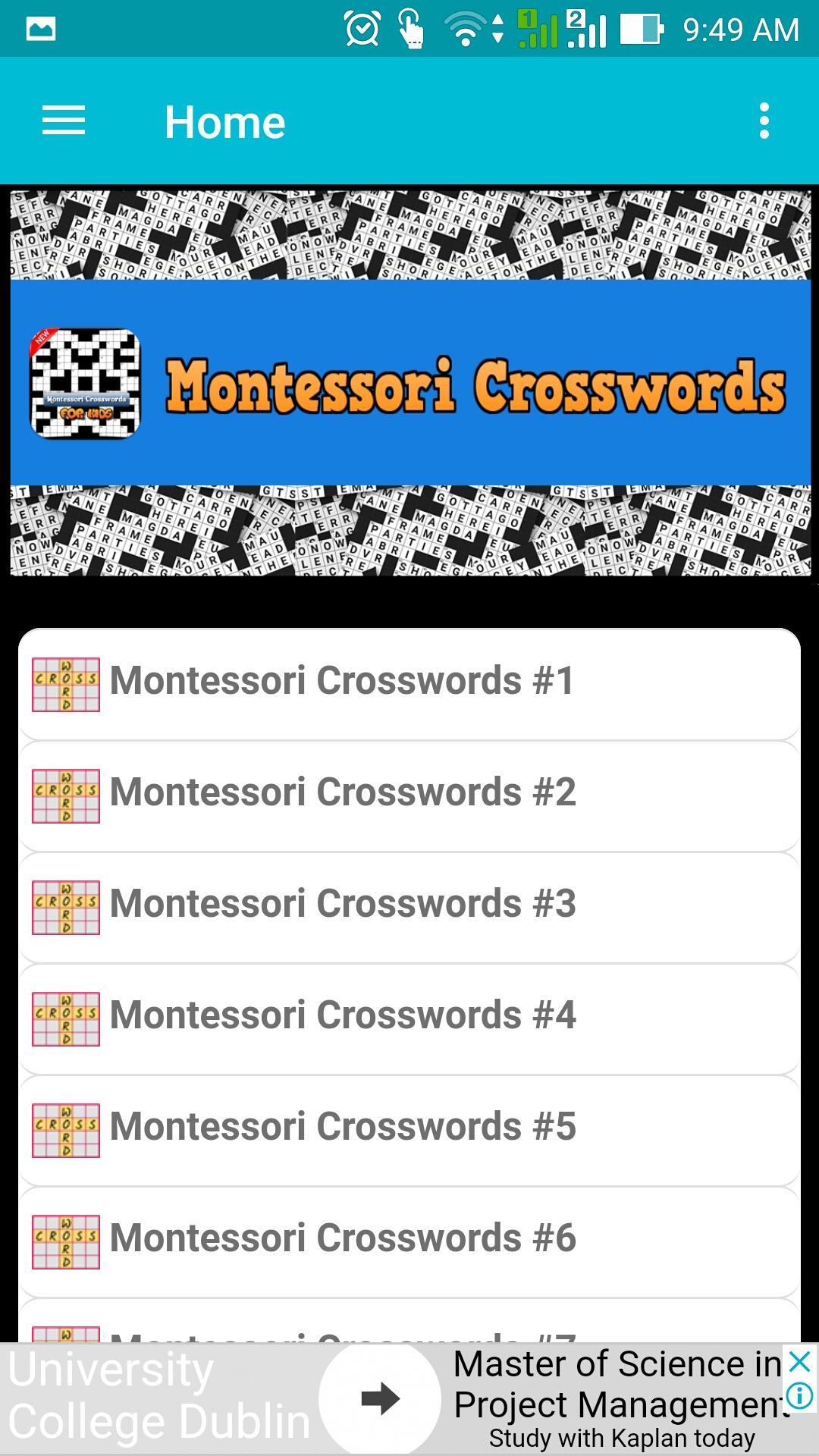Tap the arrow button in the ad
Viewport: 819px width, 1456px height.
coord(380,1399)
